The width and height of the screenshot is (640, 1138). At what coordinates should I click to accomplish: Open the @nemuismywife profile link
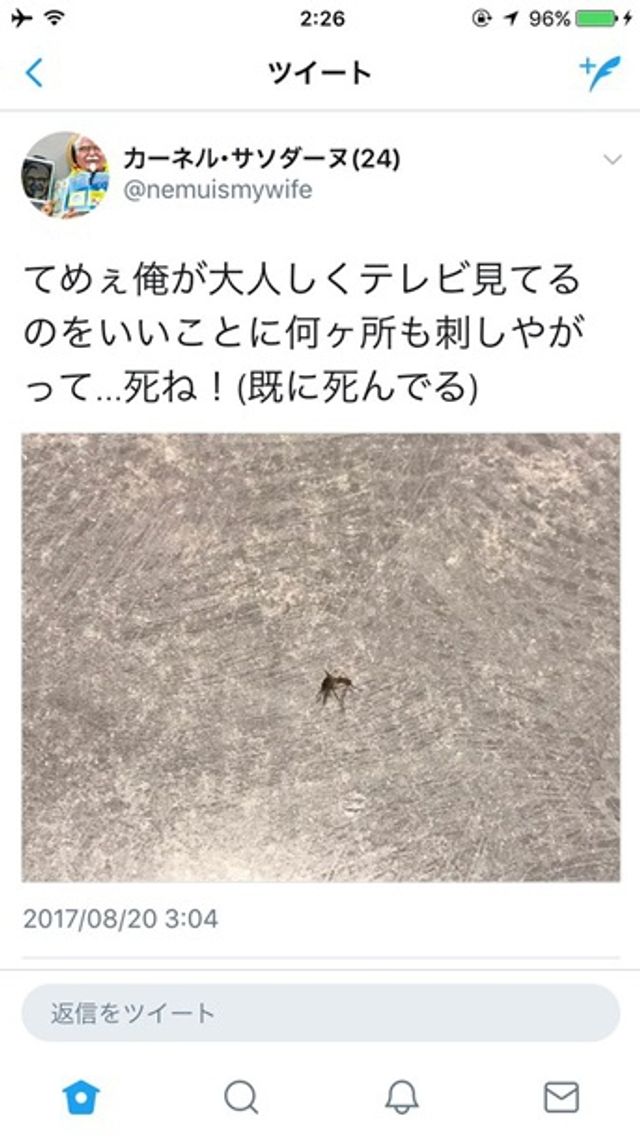218,190
